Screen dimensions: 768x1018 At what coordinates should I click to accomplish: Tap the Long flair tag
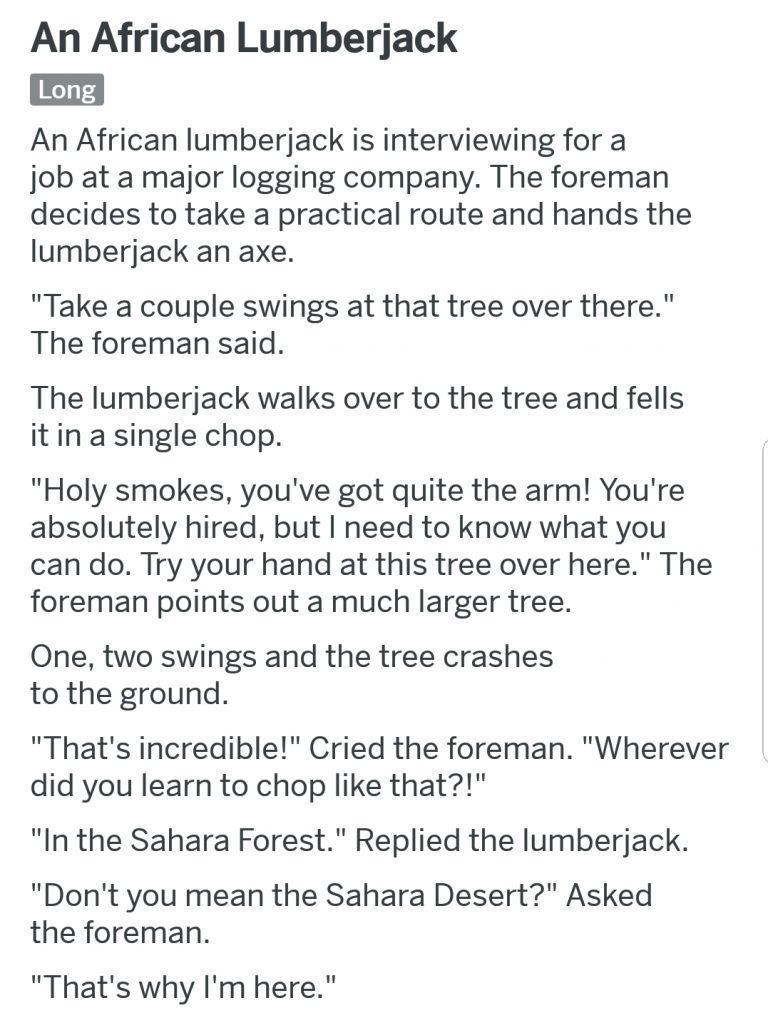coord(67,90)
